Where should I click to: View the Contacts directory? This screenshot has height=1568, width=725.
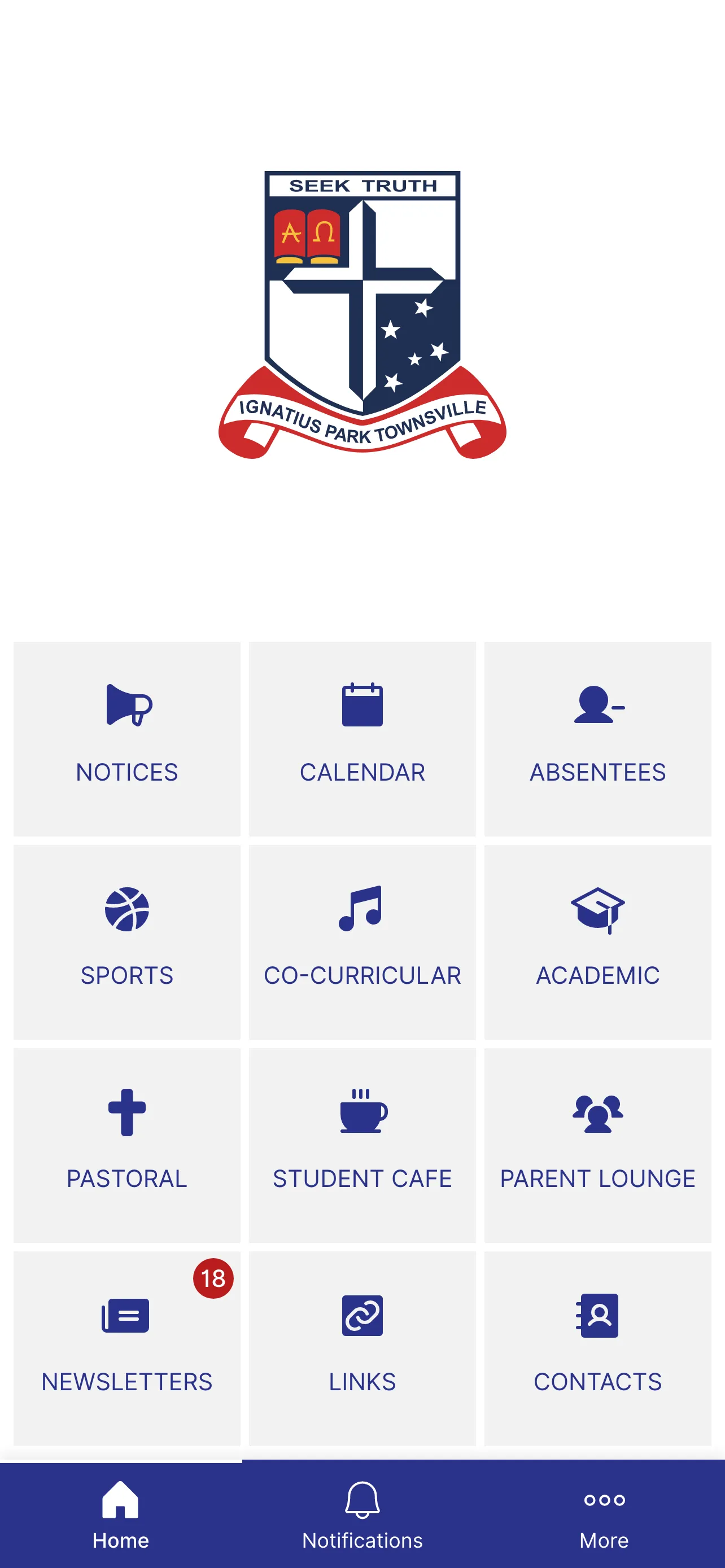coord(598,1348)
